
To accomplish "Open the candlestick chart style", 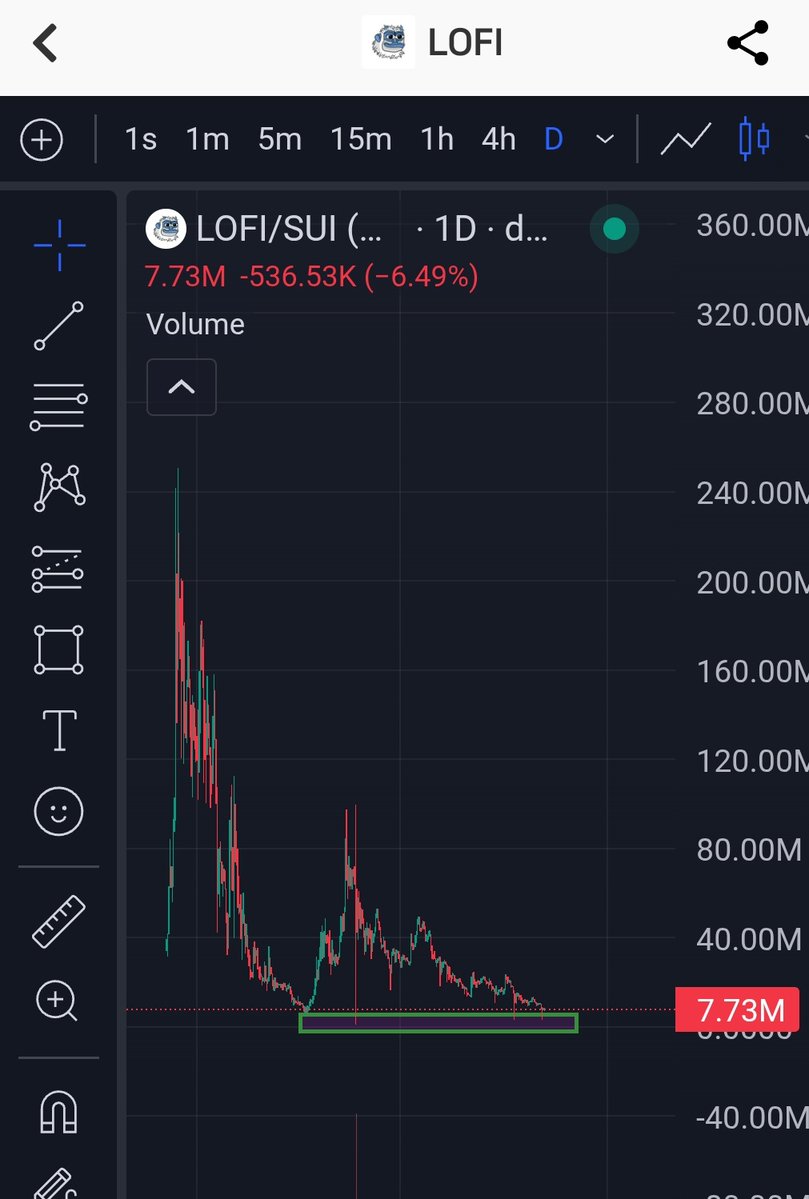I will coord(754,139).
